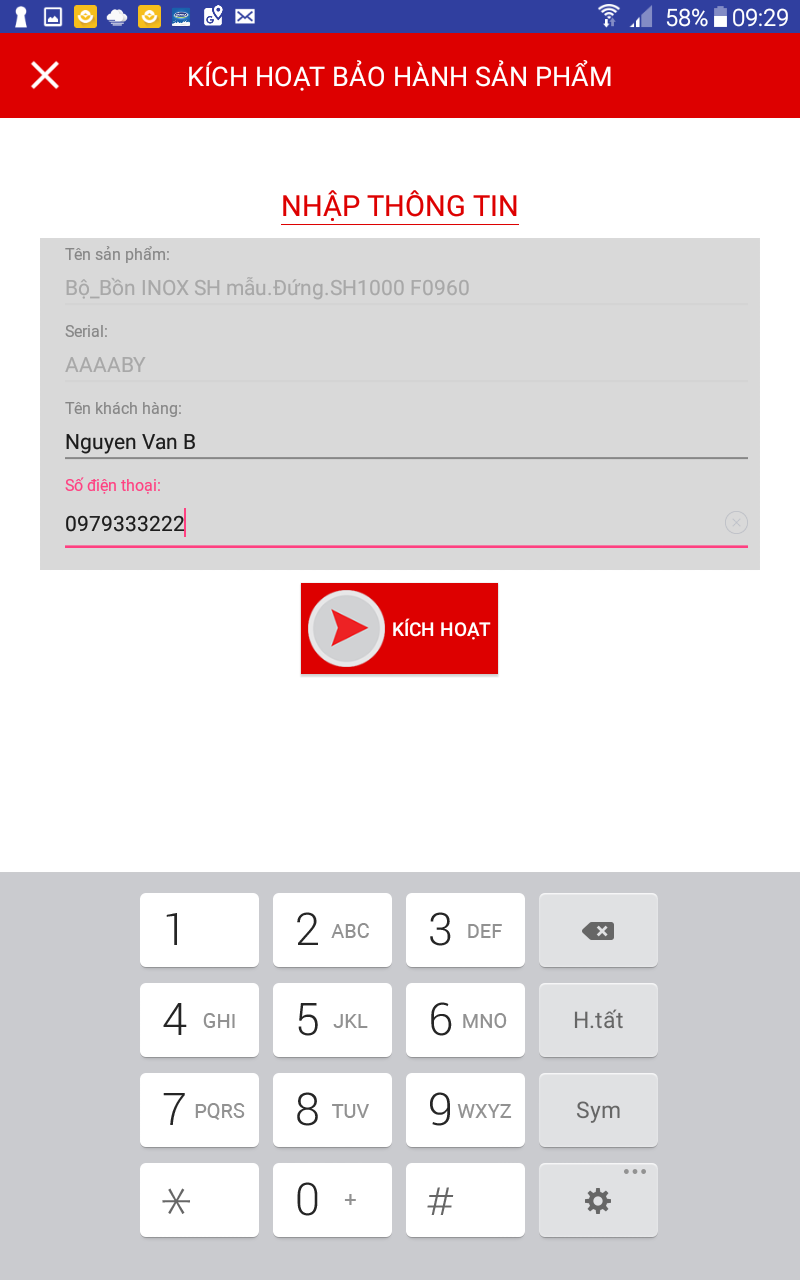
Task: Close the warranty activation screen
Action: click(x=45, y=75)
